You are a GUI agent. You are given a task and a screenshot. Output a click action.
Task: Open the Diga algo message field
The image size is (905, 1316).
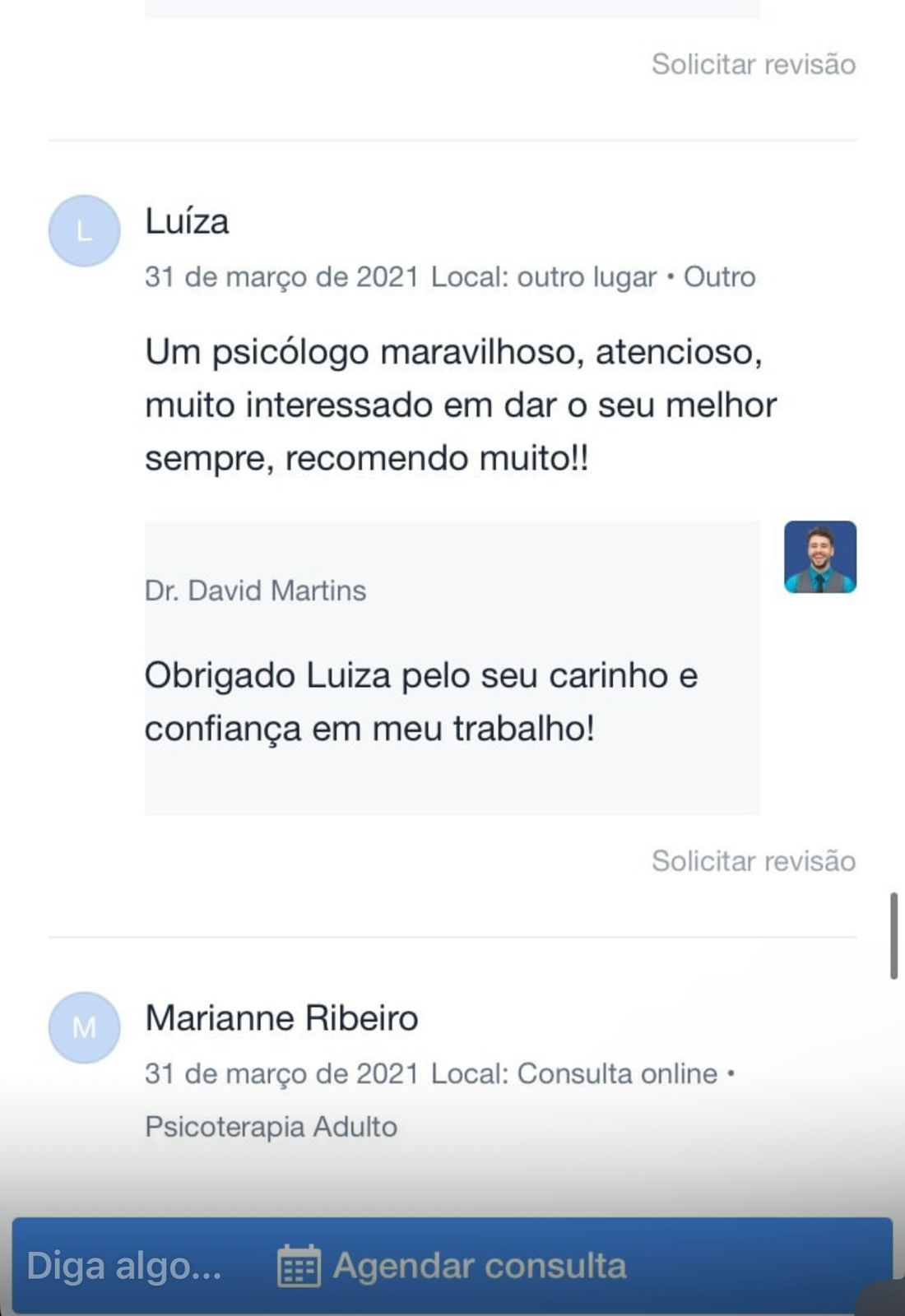pyautogui.click(x=123, y=1265)
